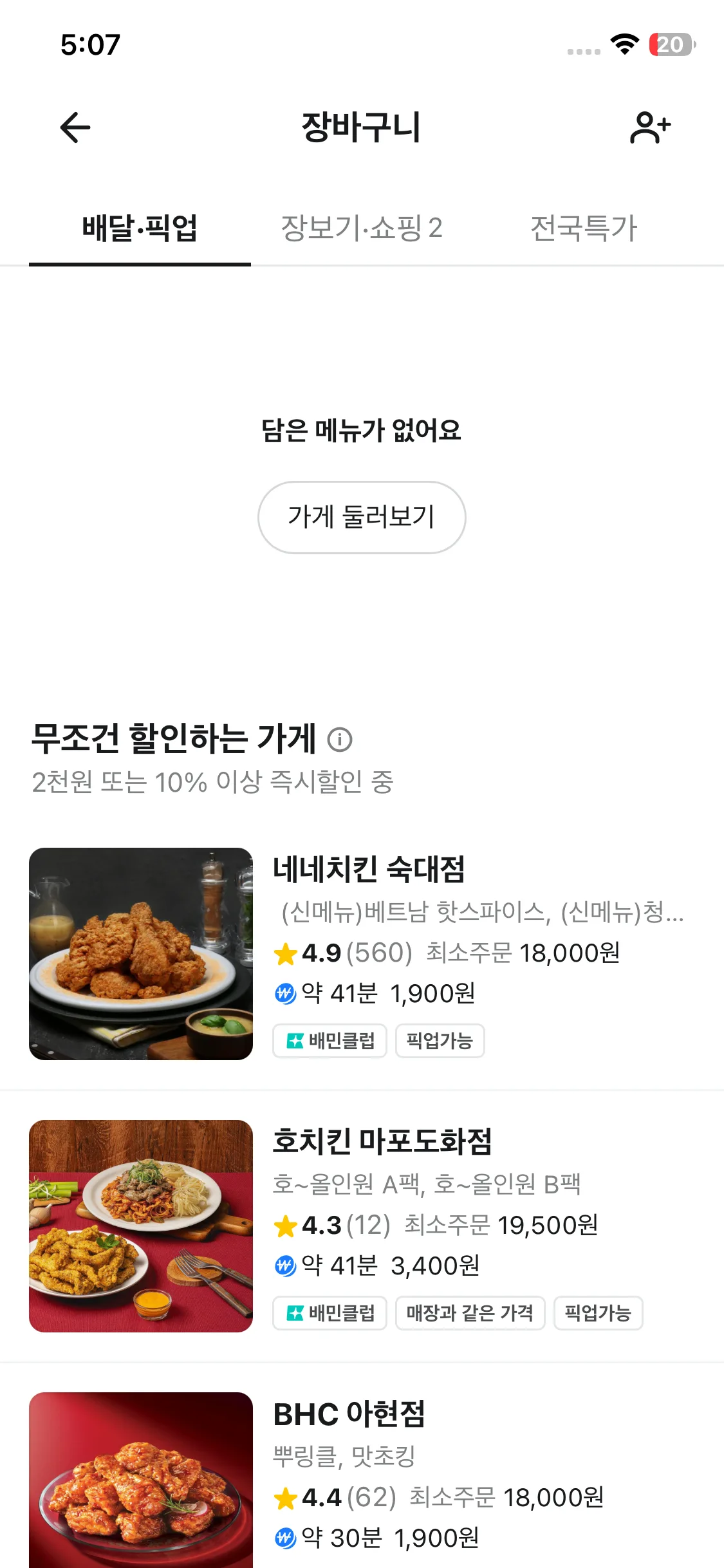Toggle the 매장과 같은 가격 tag
724x1568 pixels.
pos(470,1312)
